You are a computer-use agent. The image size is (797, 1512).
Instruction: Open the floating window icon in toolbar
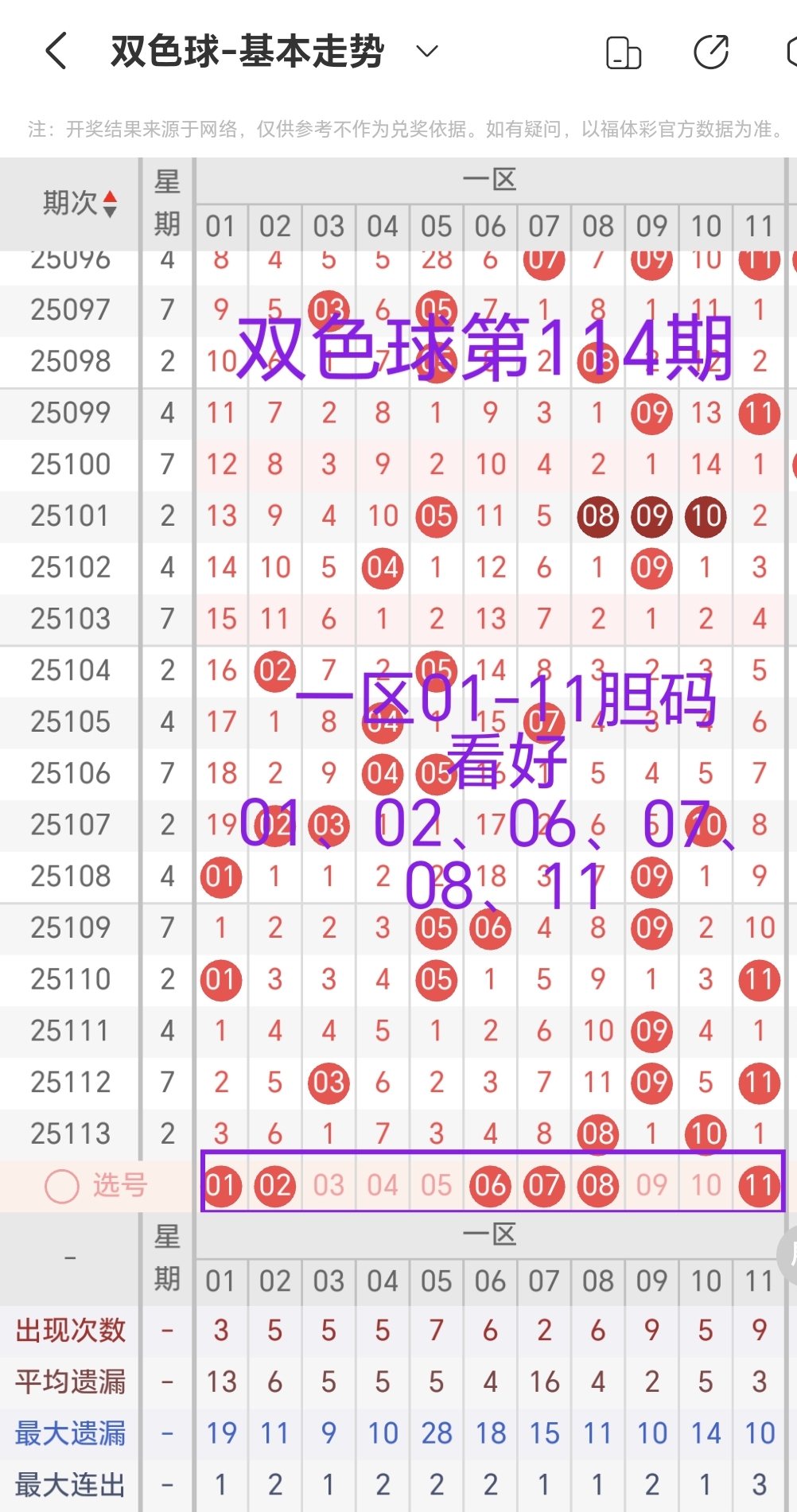(624, 51)
